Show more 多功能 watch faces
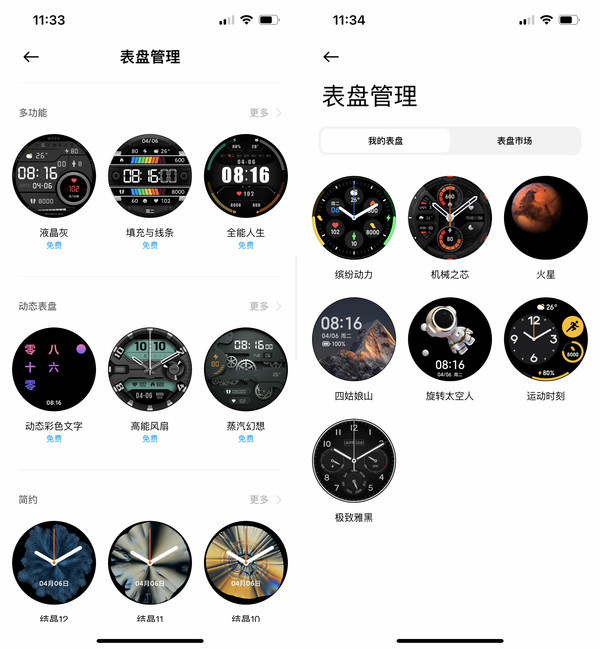600x649 pixels. coord(265,113)
